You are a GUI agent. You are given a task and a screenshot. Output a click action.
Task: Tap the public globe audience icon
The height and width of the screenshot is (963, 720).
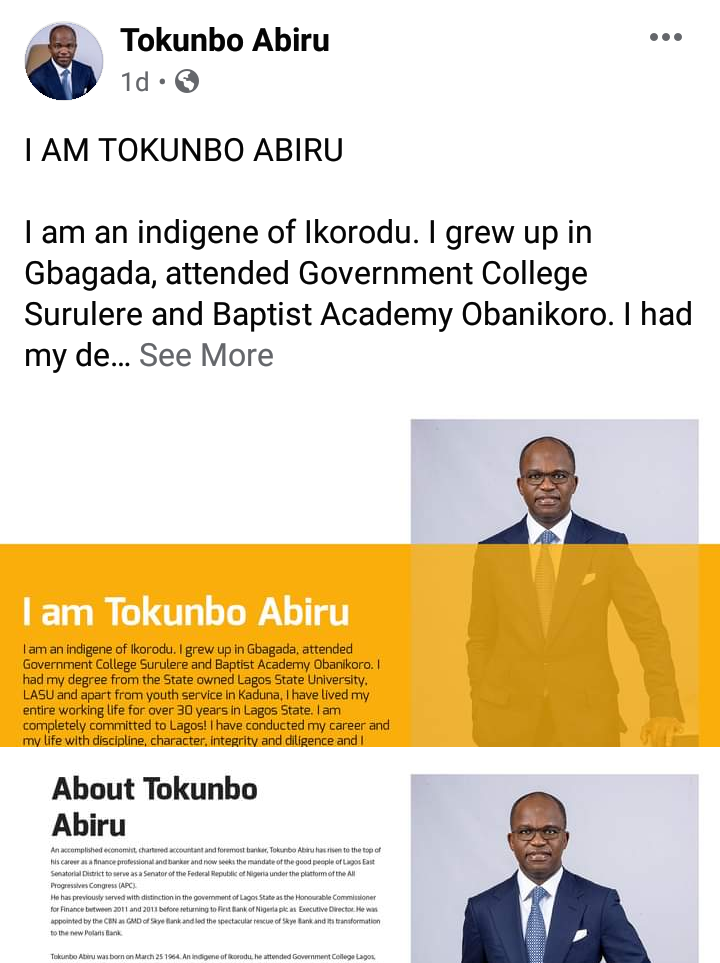187,81
